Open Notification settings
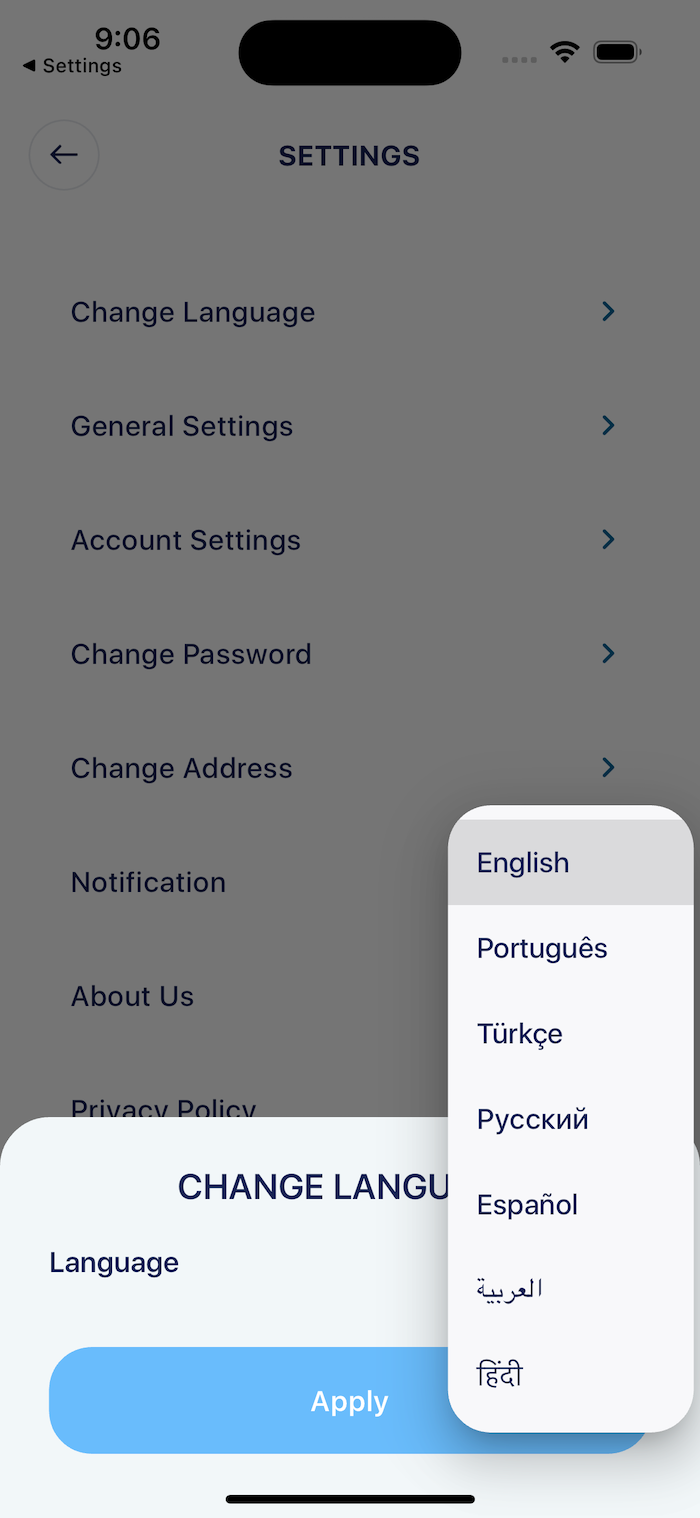Viewport: 700px width, 1518px height. (149, 883)
